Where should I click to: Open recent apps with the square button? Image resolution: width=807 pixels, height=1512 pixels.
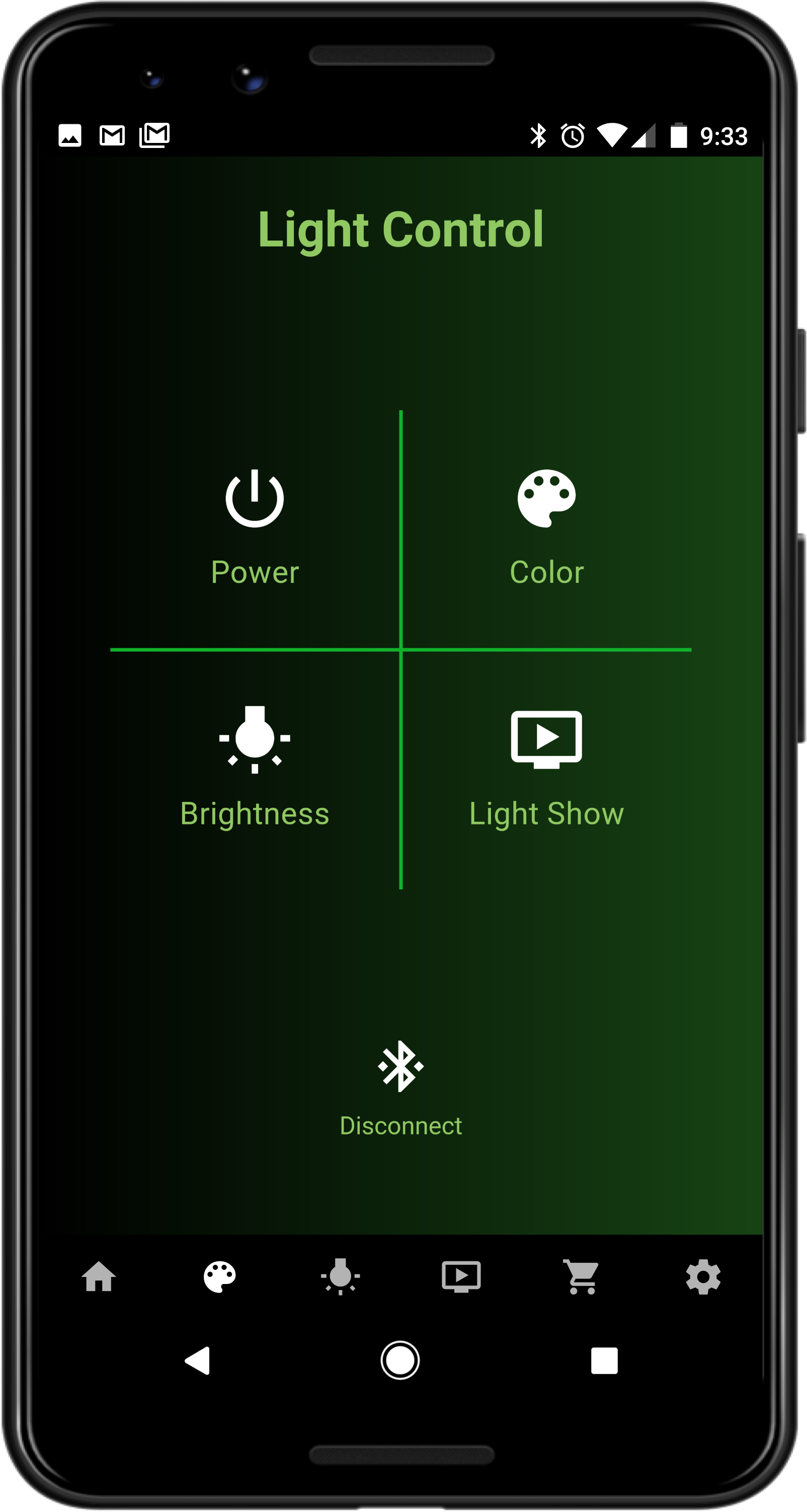(604, 1360)
